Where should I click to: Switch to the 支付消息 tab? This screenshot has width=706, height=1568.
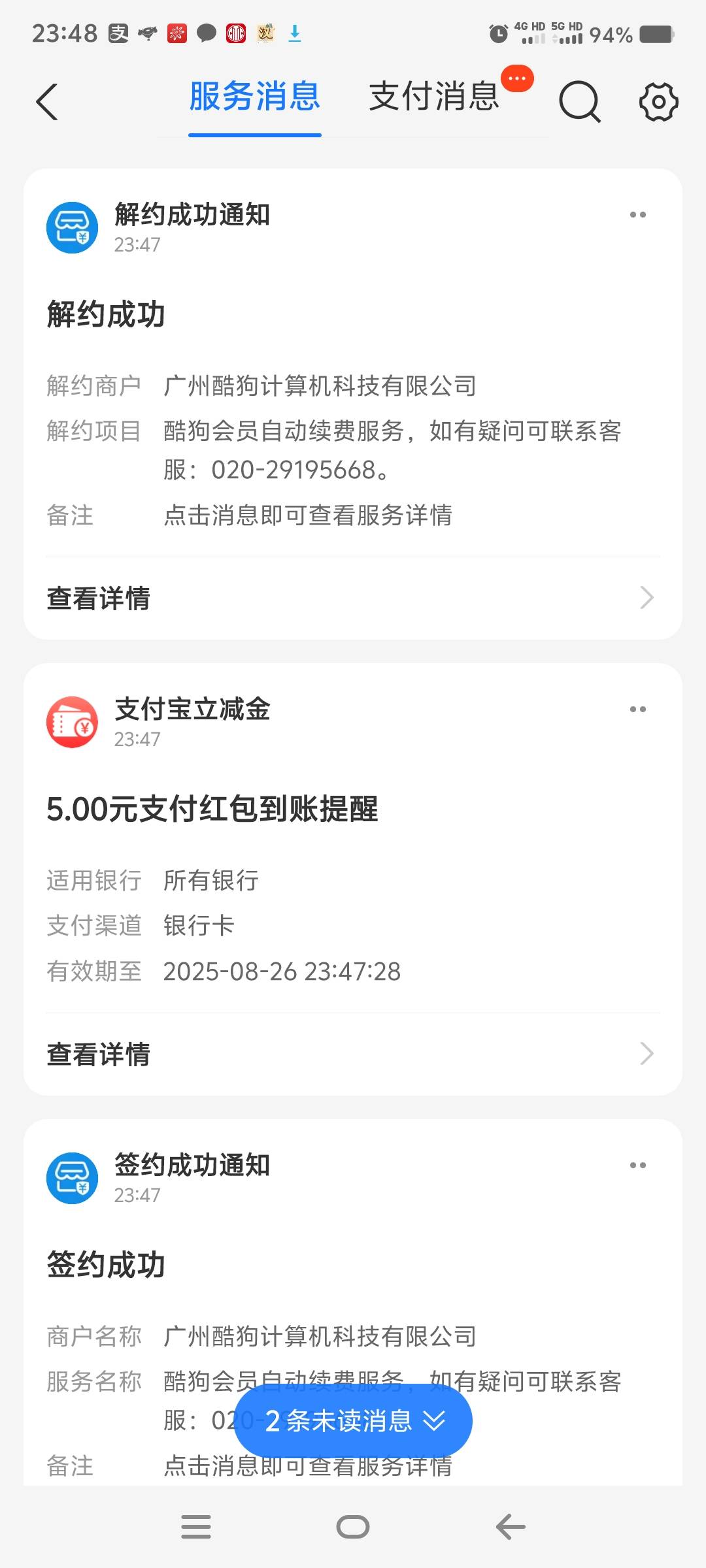point(434,97)
